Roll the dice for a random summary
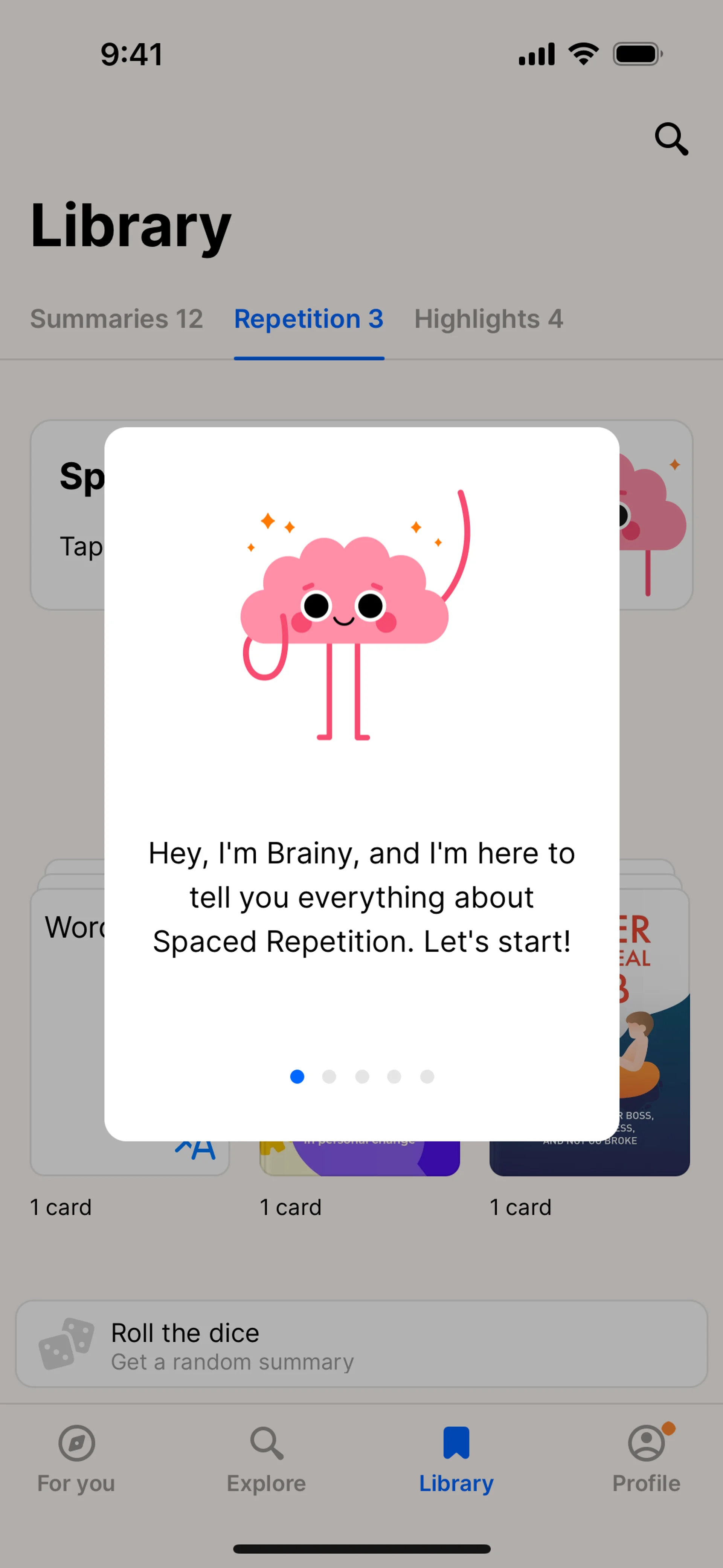This screenshot has height=1568, width=723. pos(361,1344)
